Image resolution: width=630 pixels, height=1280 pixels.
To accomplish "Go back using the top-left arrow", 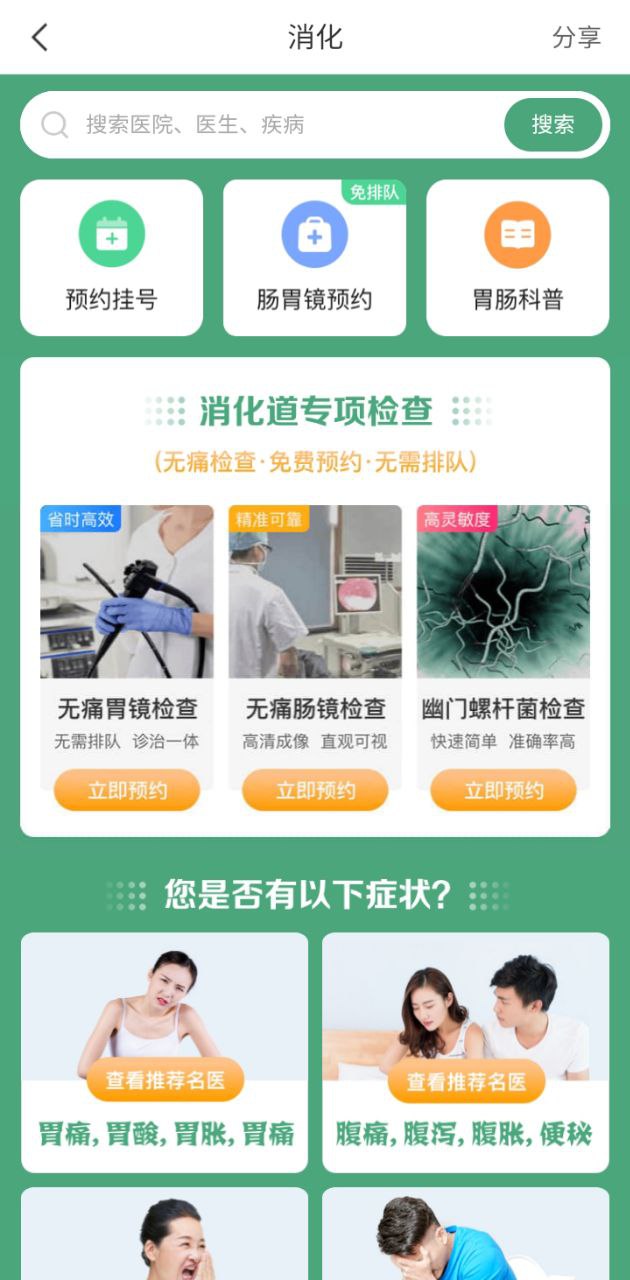I will coord(40,38).
